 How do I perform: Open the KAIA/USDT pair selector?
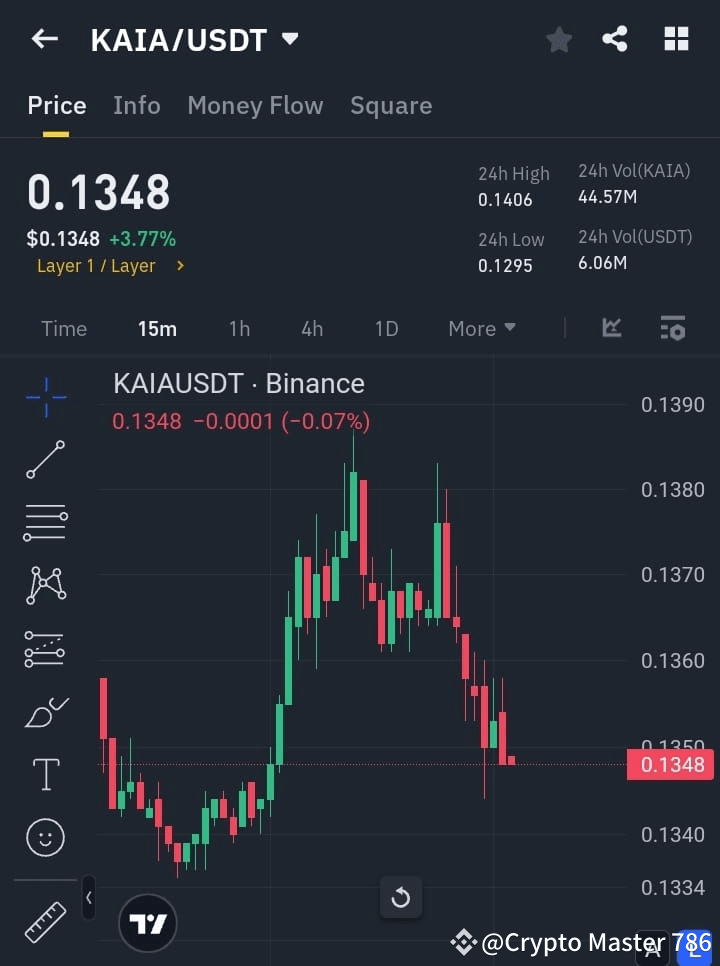[192, 39]
